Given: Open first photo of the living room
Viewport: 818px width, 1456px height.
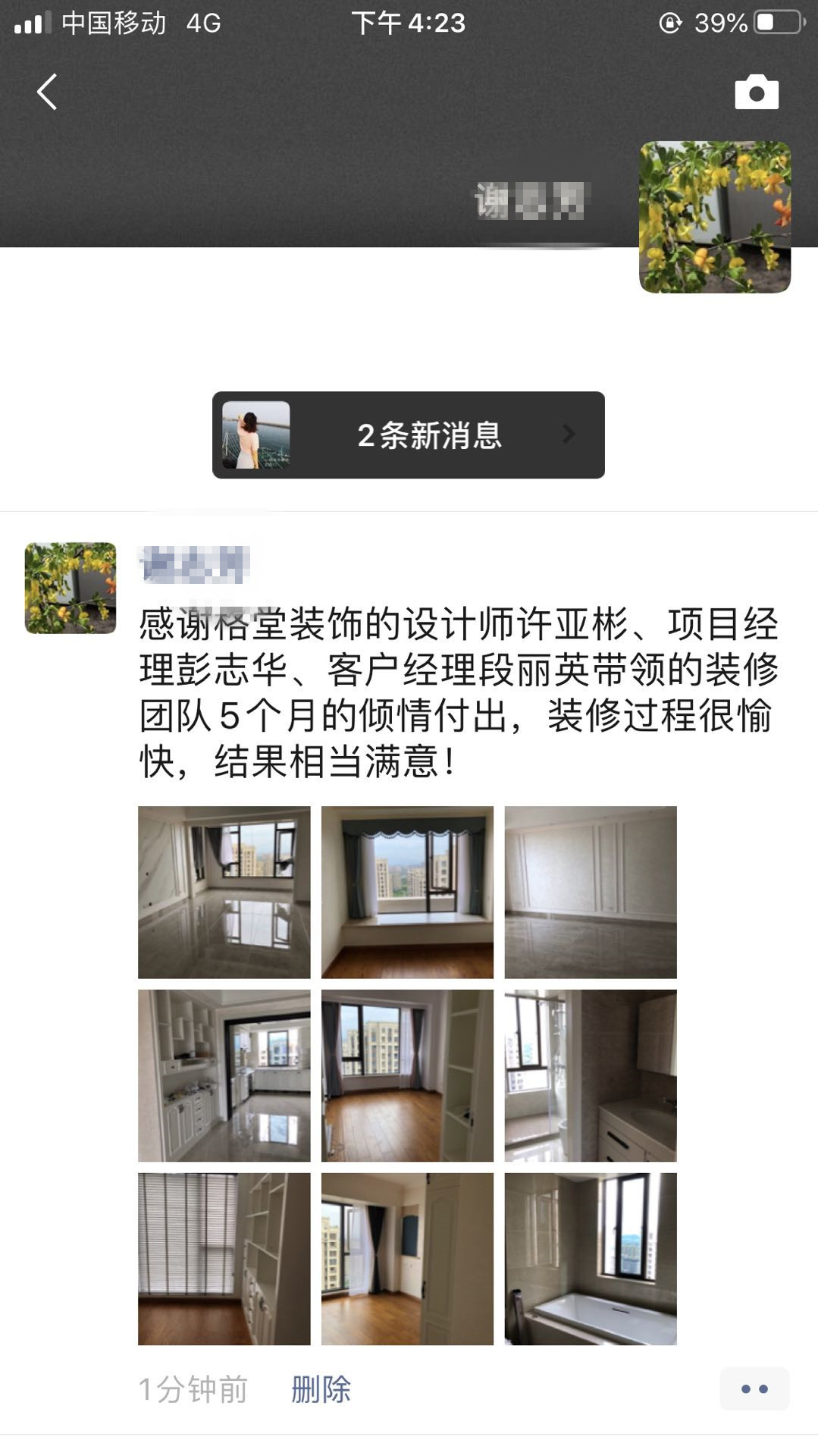Looking at the screenshot, I should [x=224, y=892].
